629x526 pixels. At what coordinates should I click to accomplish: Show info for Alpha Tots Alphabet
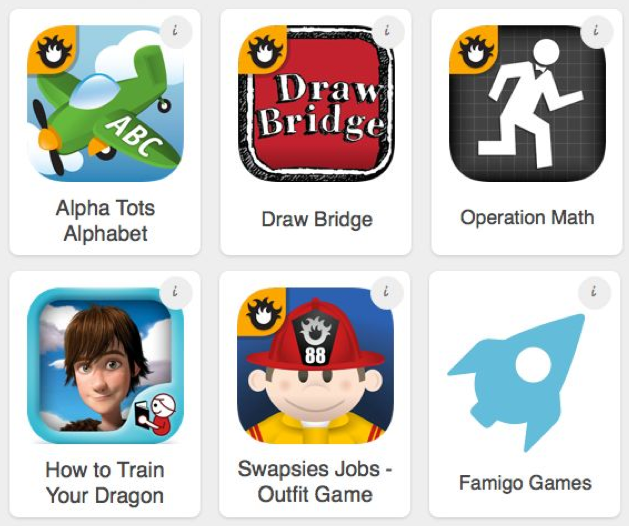pyautogui.click(x=175, y=30)
